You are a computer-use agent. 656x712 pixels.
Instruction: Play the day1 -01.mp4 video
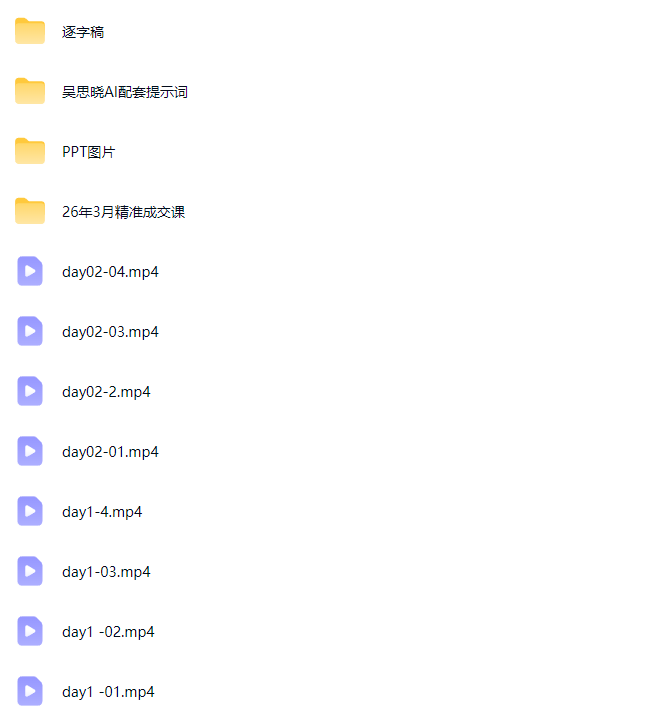[107, 692]
